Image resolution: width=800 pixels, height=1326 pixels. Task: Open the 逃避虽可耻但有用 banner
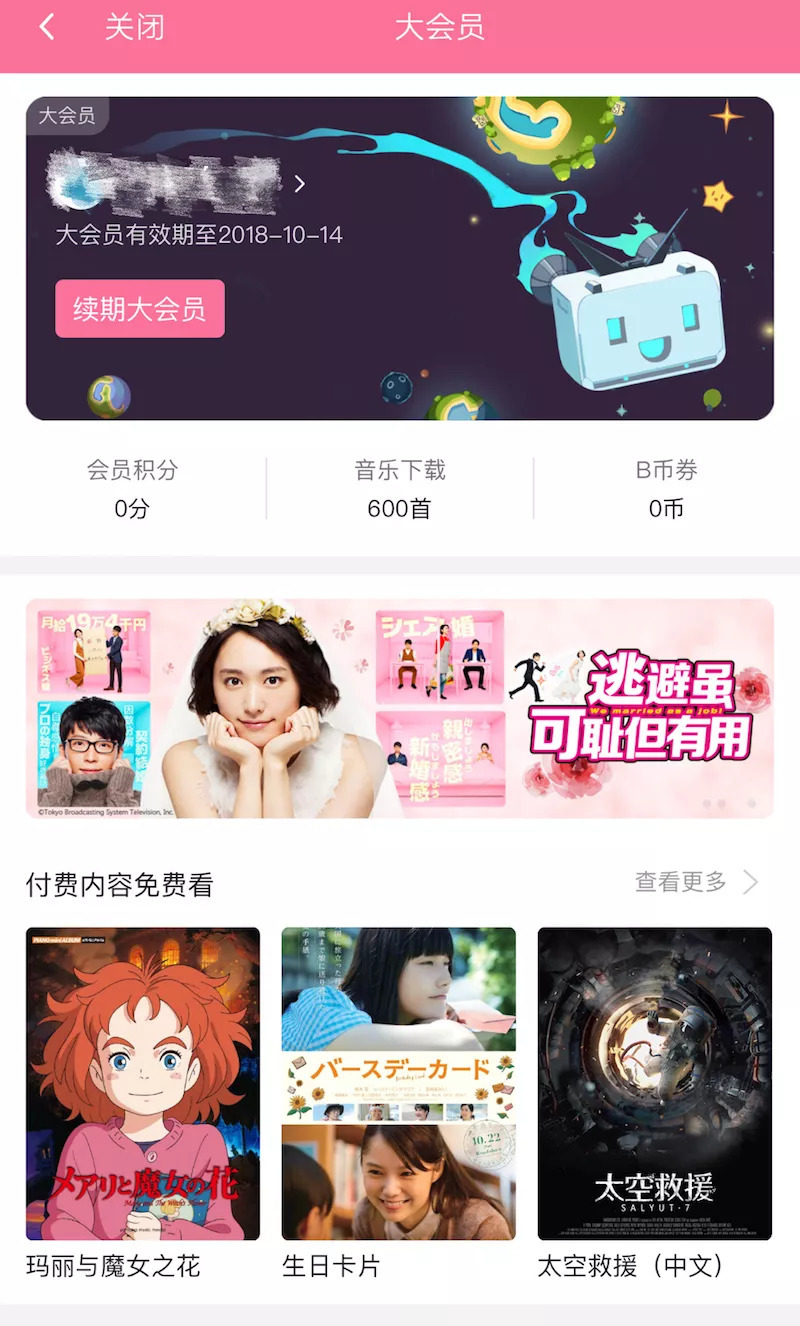click(x=399, y=708)
